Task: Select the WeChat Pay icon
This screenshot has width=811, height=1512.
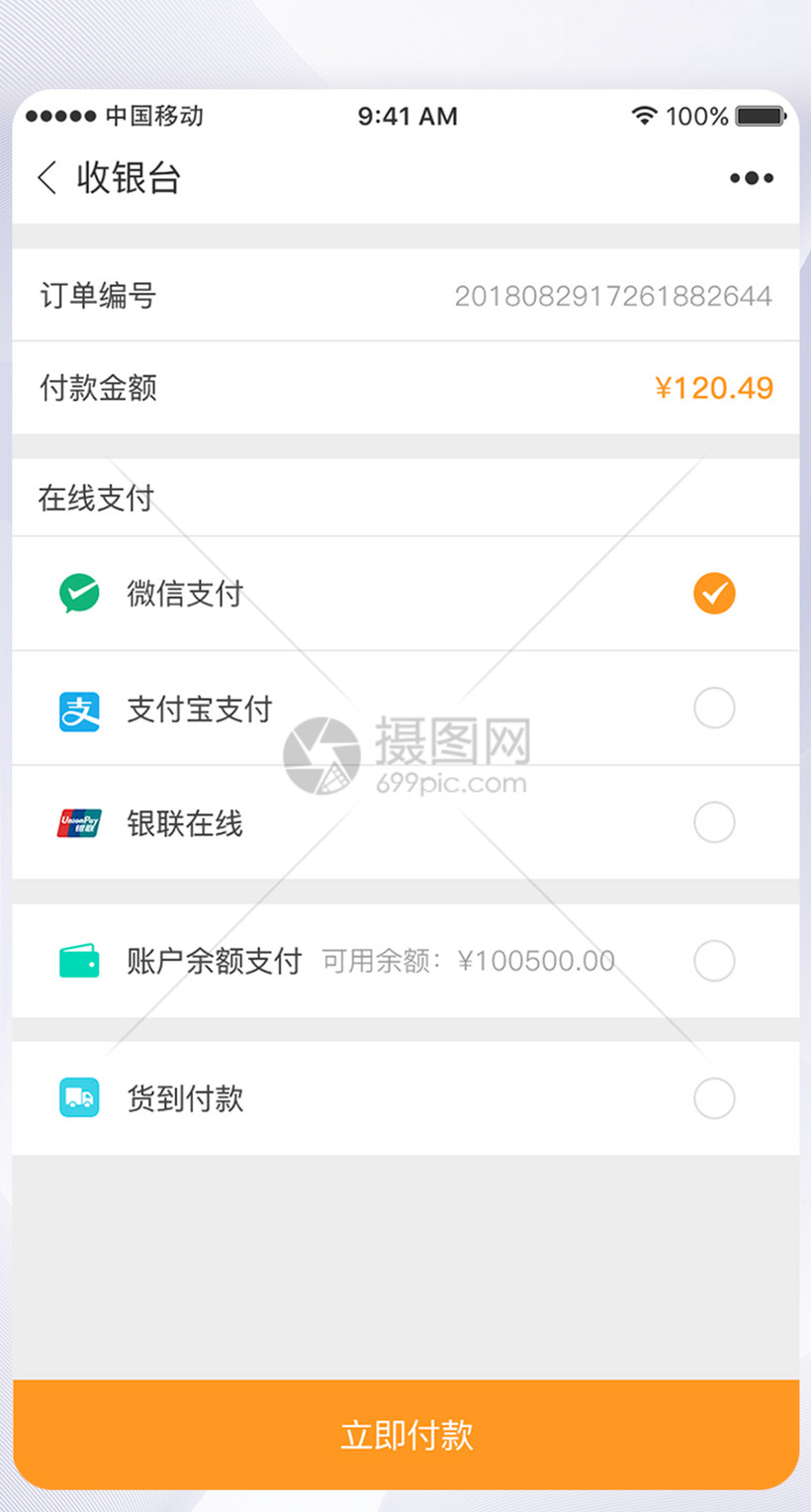Action: [x=78, y=592]
